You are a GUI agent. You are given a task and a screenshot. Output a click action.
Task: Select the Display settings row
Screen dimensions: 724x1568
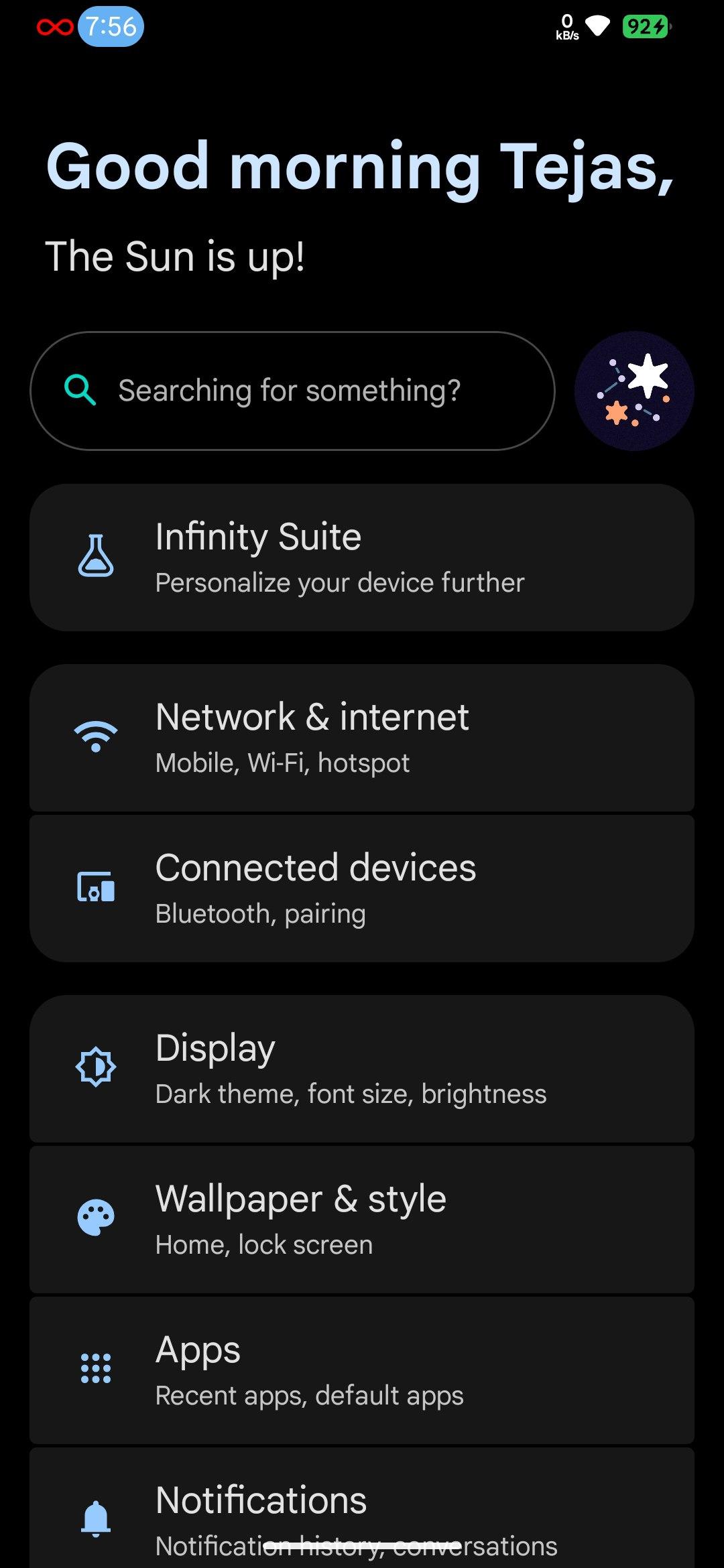pyautogui.click(x=362, y=1069)
